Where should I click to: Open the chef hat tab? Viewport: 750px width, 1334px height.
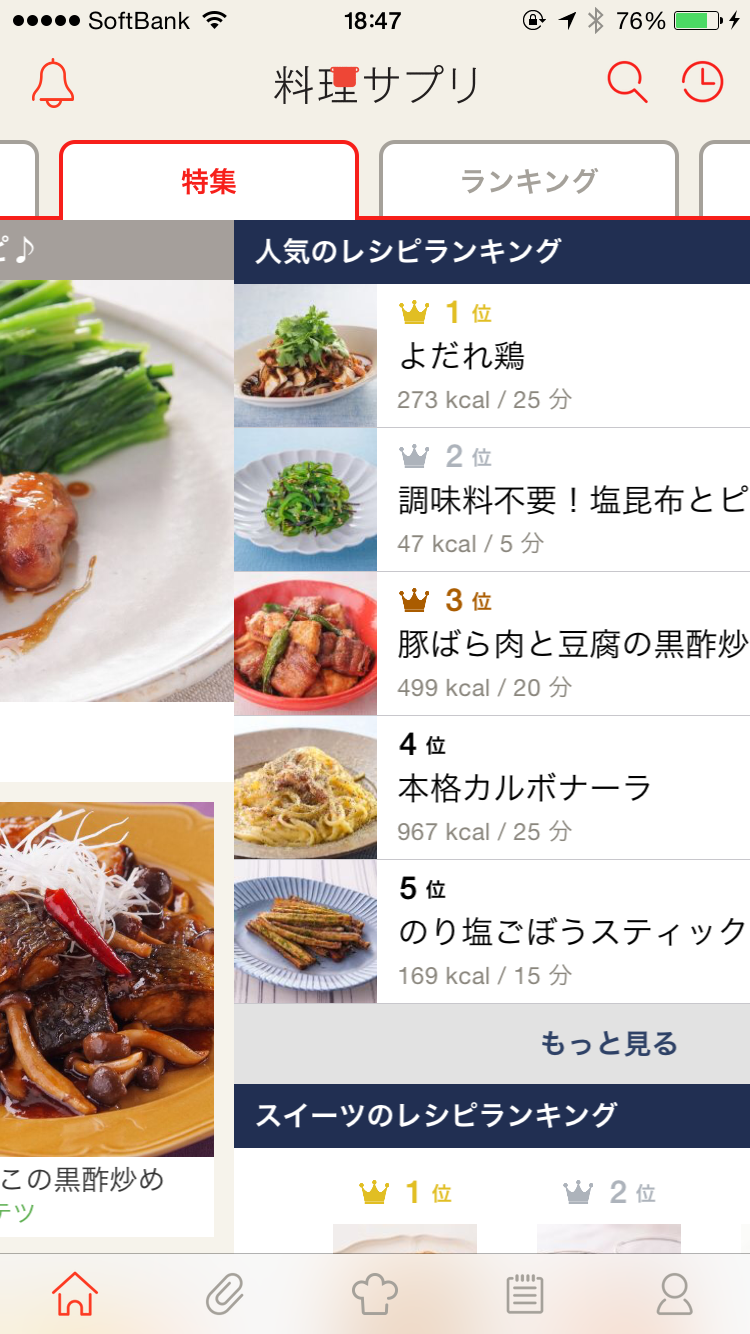[375, 1294]
